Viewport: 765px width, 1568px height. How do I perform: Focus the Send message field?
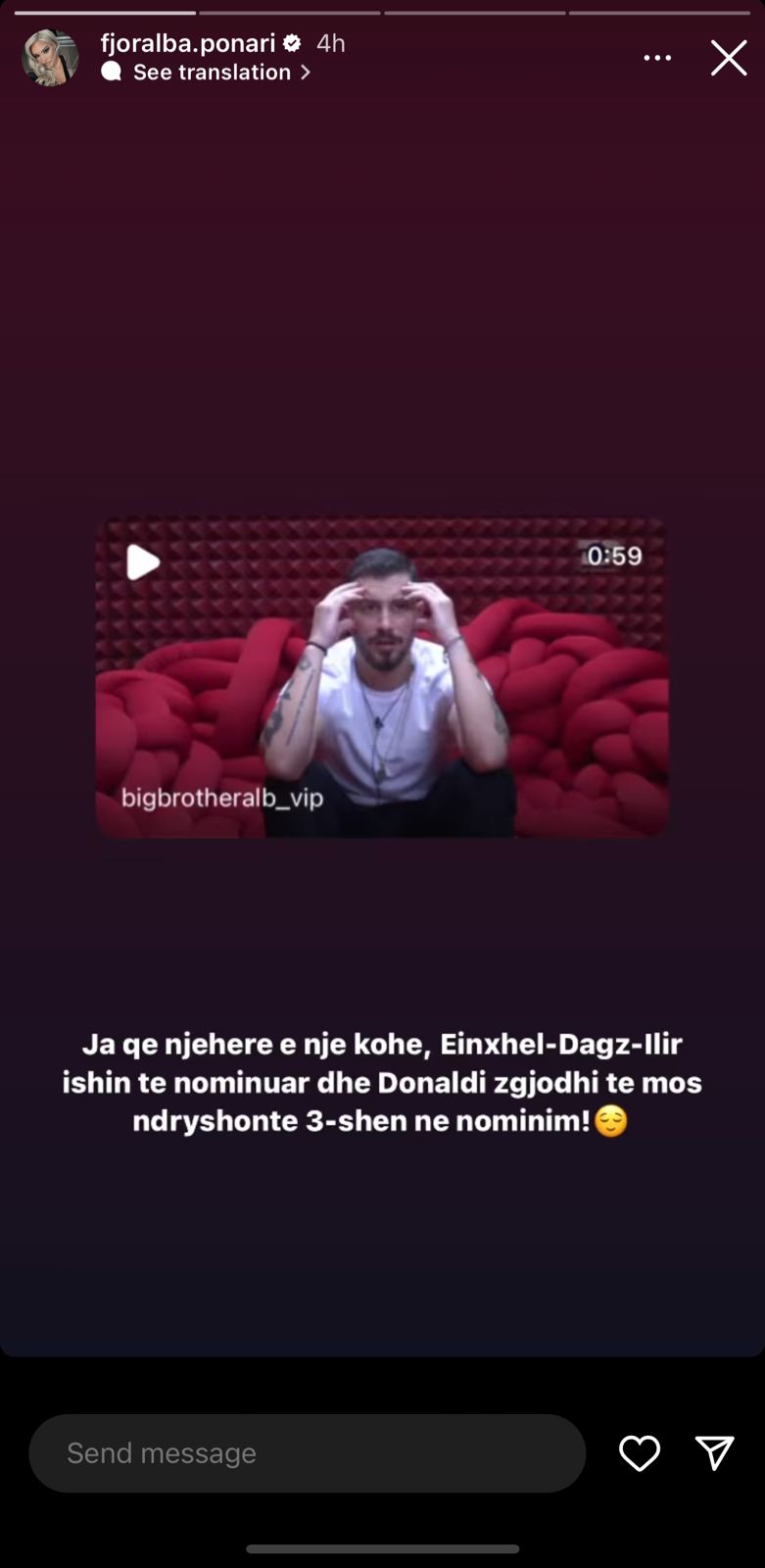point(307,1452)
